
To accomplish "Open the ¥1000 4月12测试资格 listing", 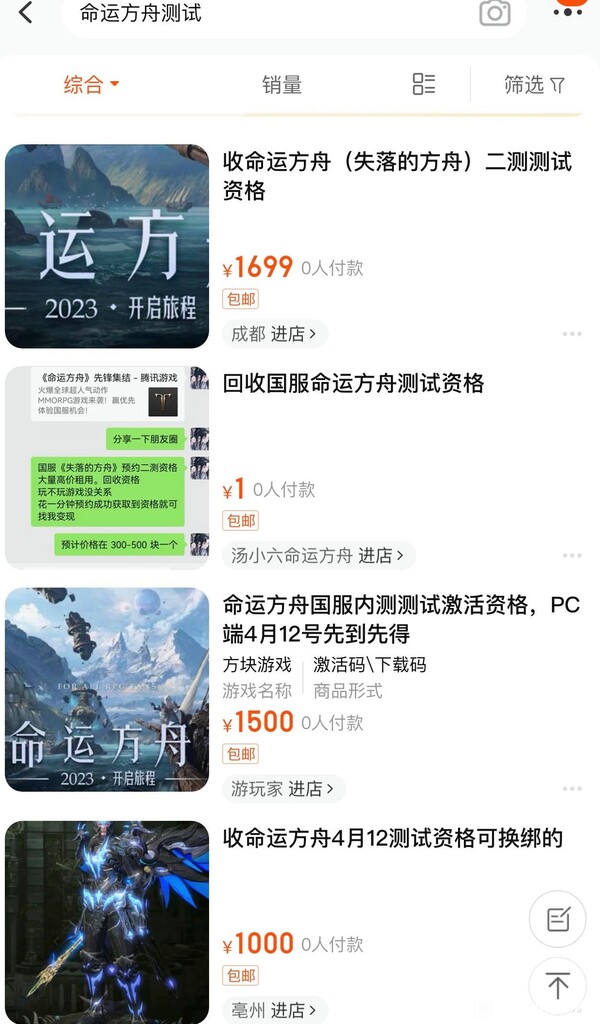I will (392, 838).
